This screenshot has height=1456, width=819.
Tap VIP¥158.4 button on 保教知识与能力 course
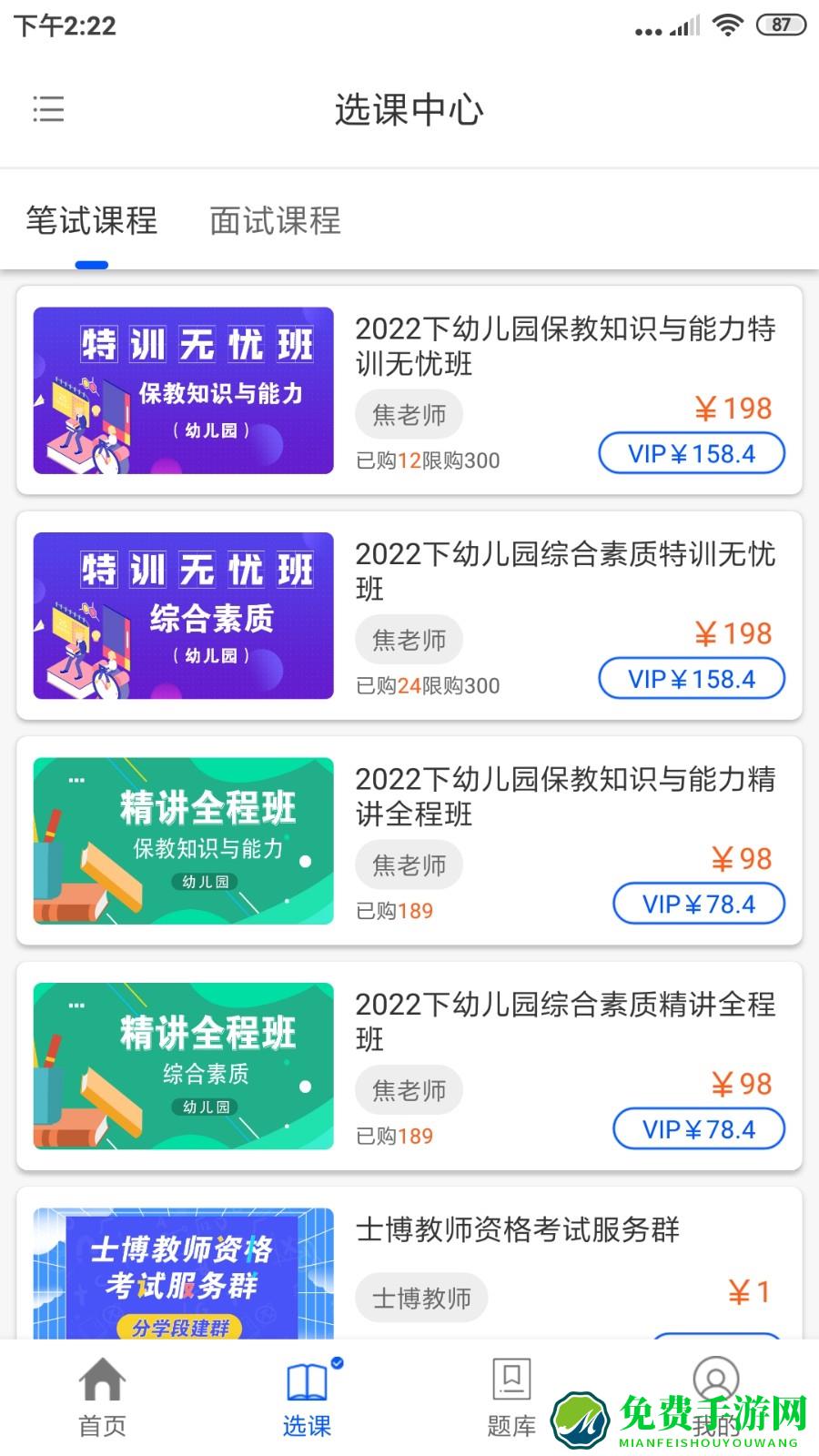point(691,452)
